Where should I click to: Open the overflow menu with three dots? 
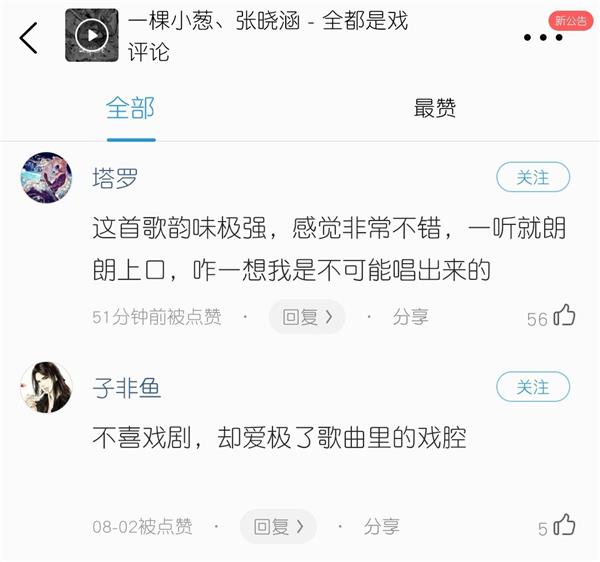(543, 38)
